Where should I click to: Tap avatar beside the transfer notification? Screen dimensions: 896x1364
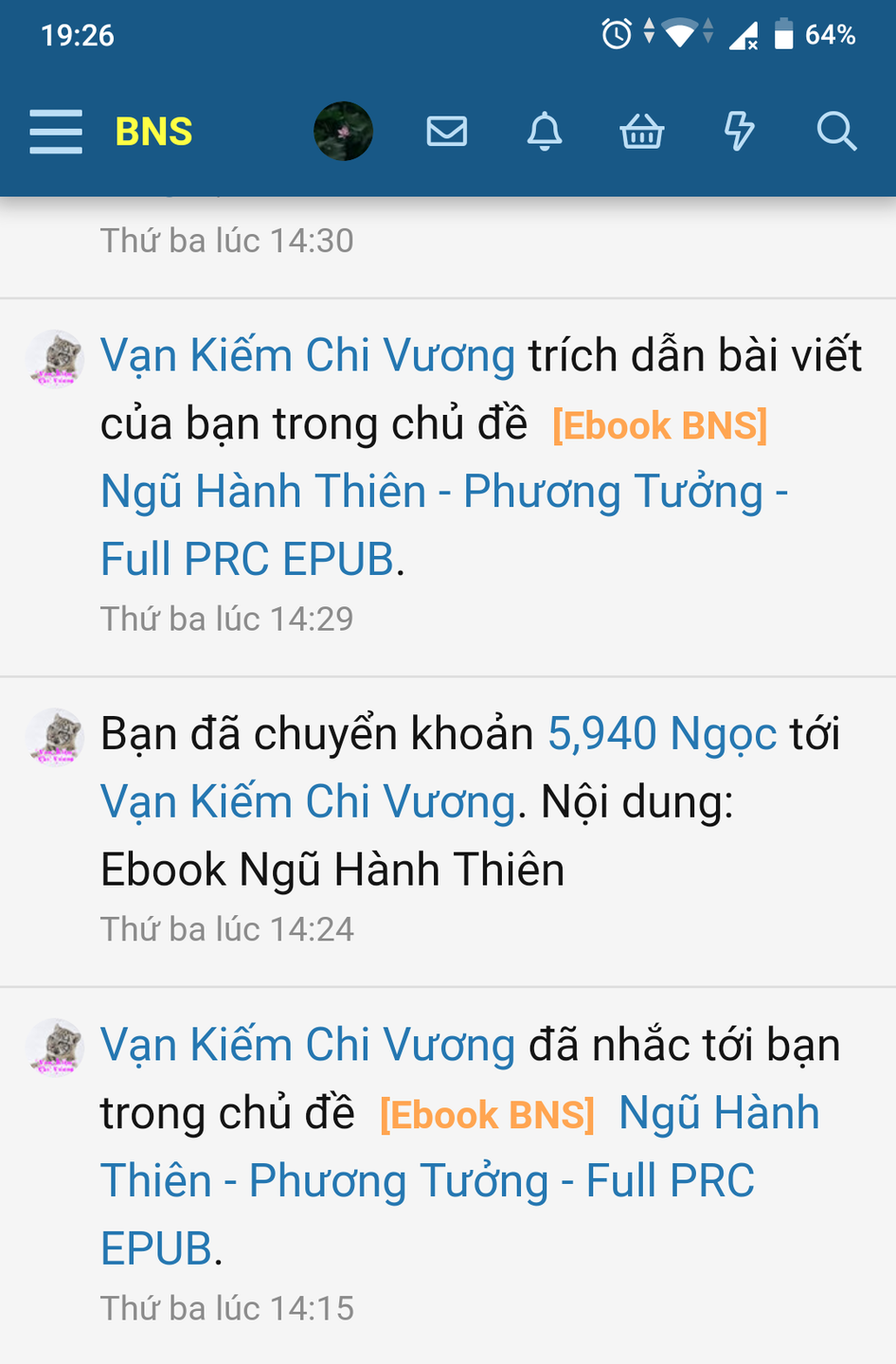tap(55, 737)
